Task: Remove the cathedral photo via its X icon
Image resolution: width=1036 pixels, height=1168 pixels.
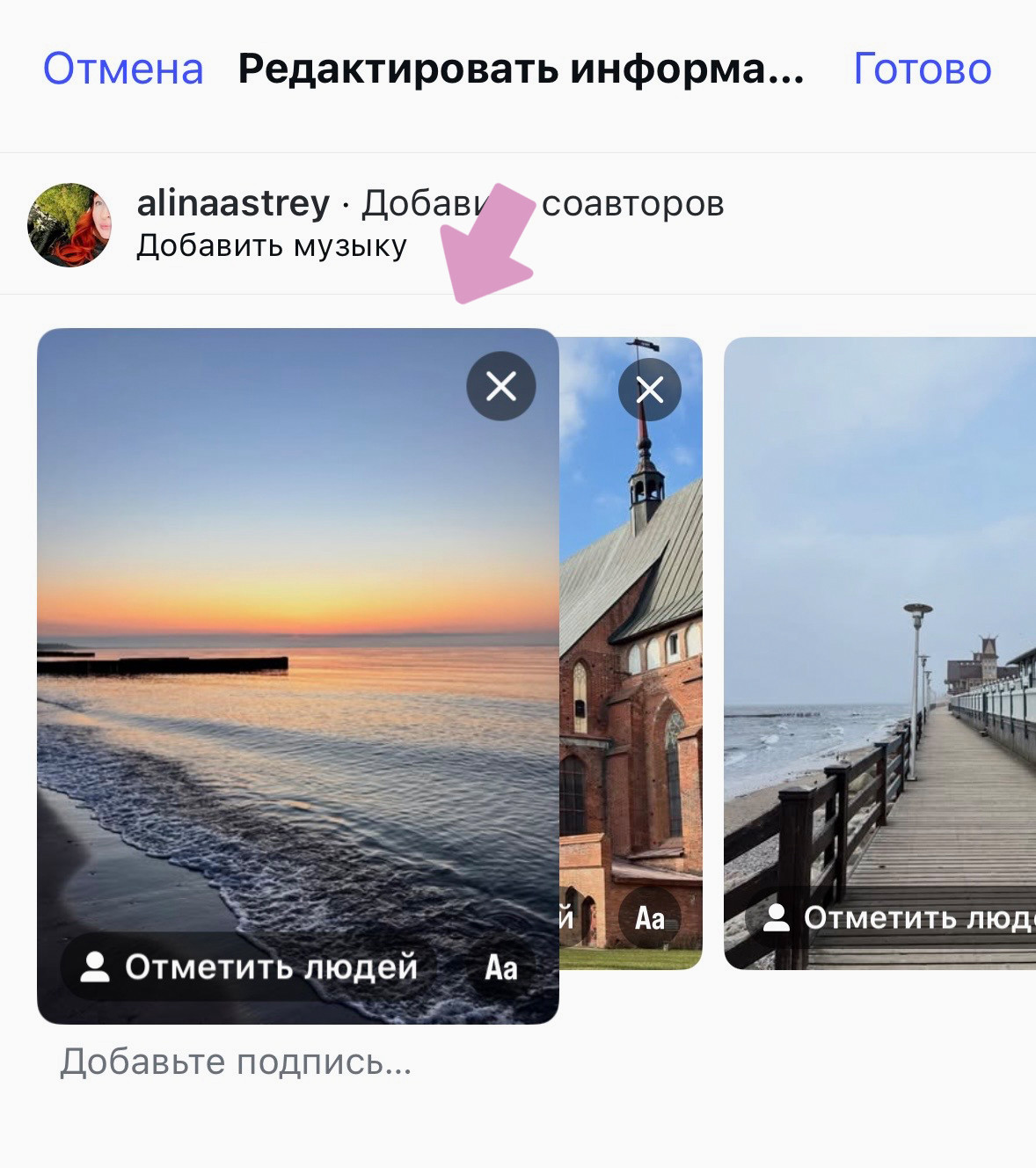Action: 649,388
